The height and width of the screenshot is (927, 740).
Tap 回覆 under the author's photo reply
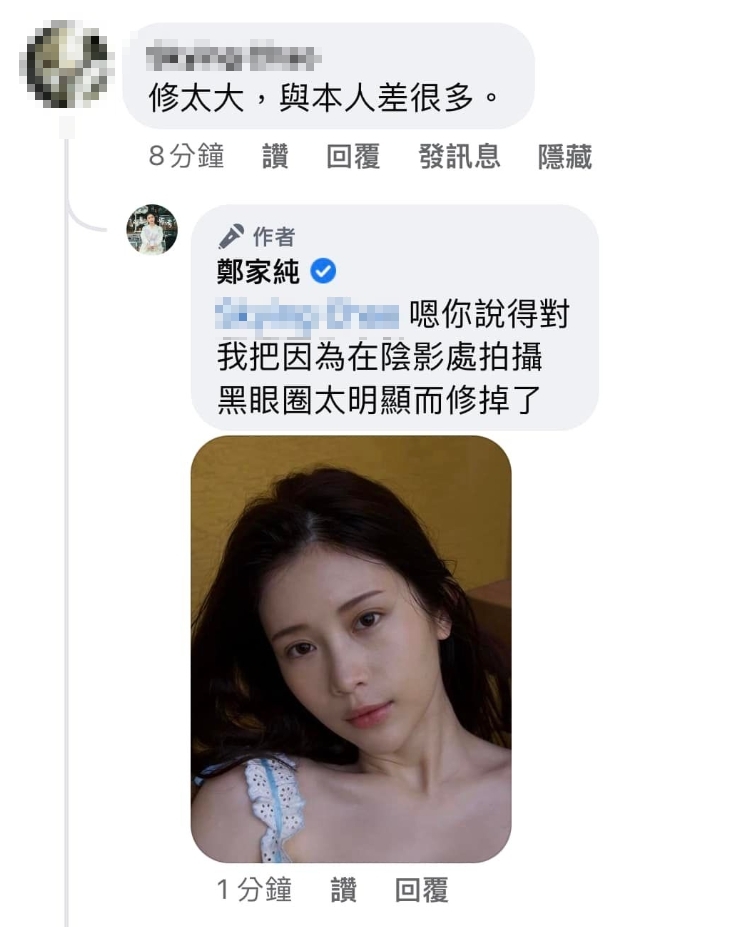(x=421, y=890)
